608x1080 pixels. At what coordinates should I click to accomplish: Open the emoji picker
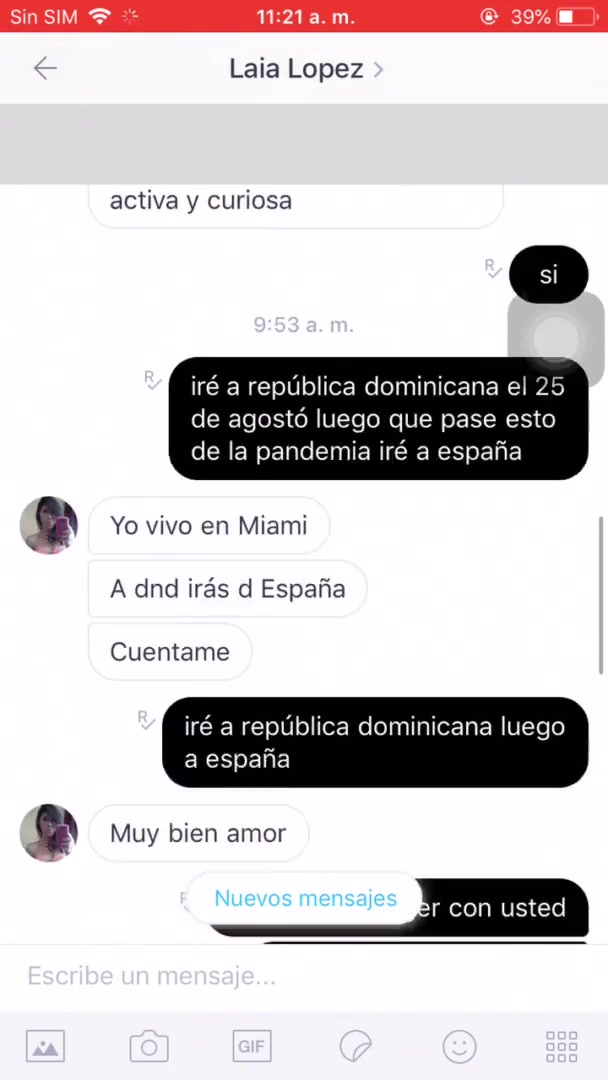[459, 1046]
